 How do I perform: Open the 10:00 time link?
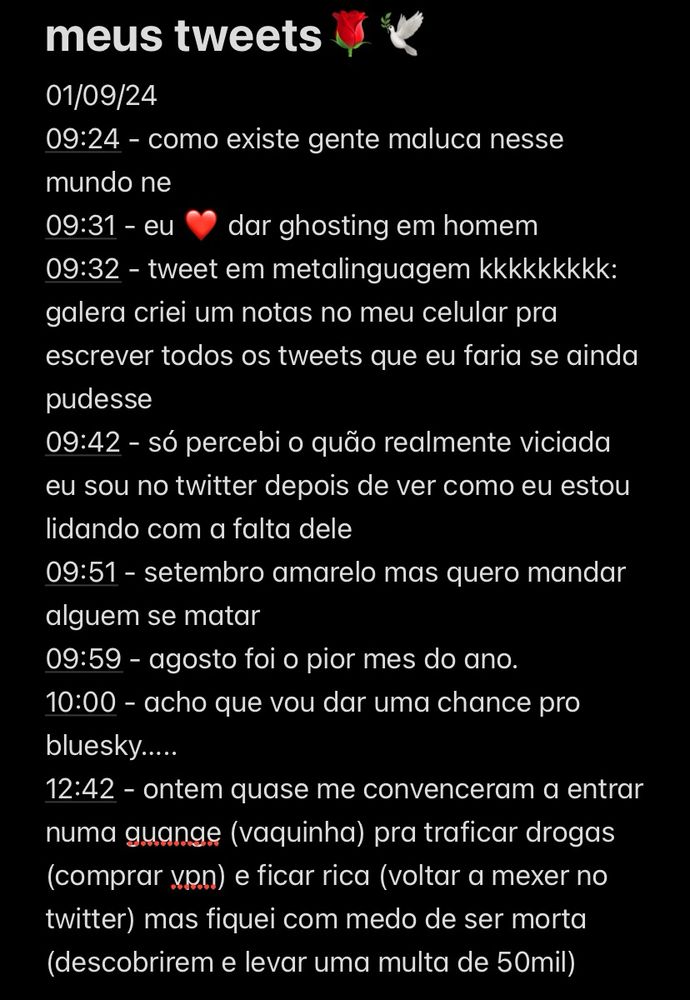point(81,703)
